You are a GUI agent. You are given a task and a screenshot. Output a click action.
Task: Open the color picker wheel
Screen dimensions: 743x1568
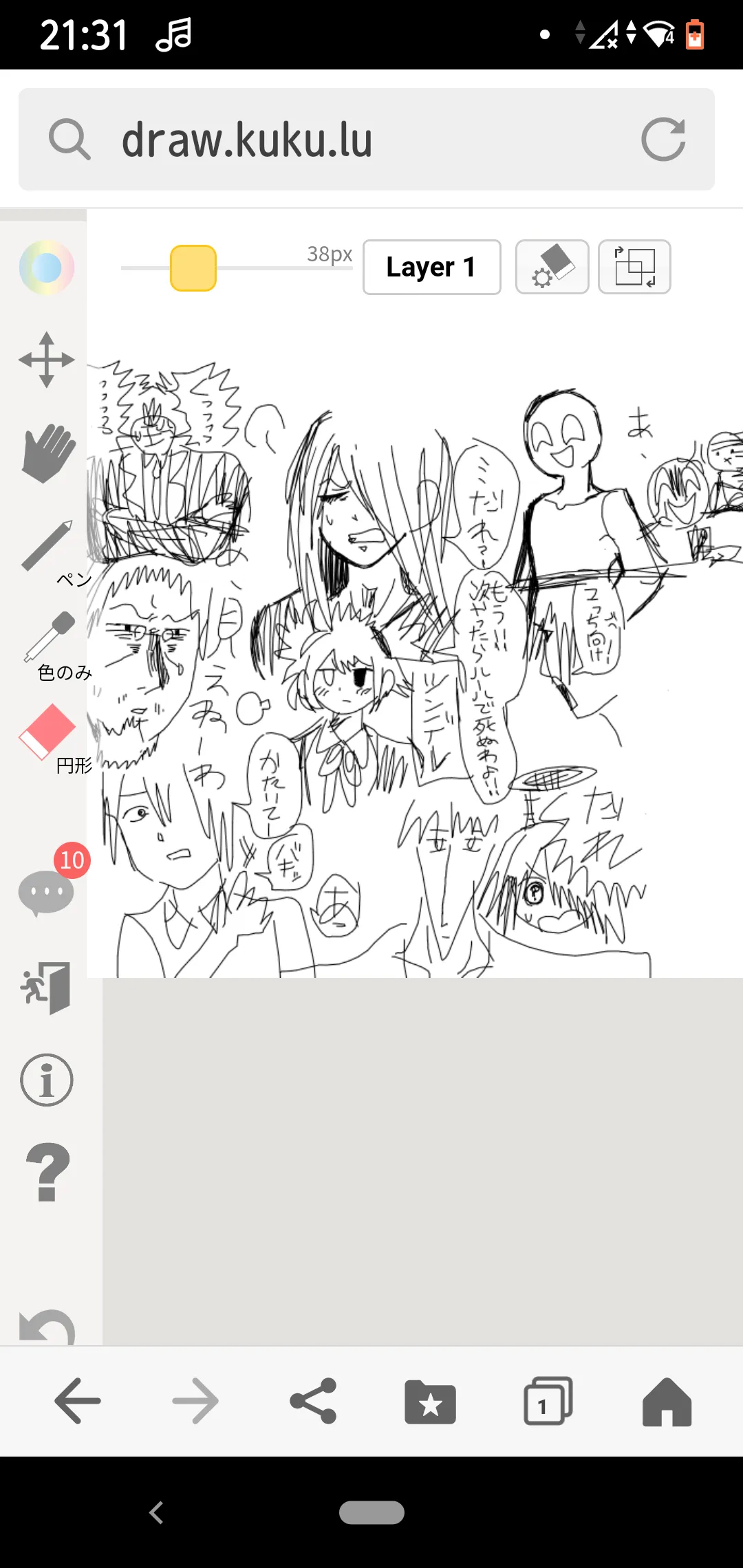click(46, 268)
